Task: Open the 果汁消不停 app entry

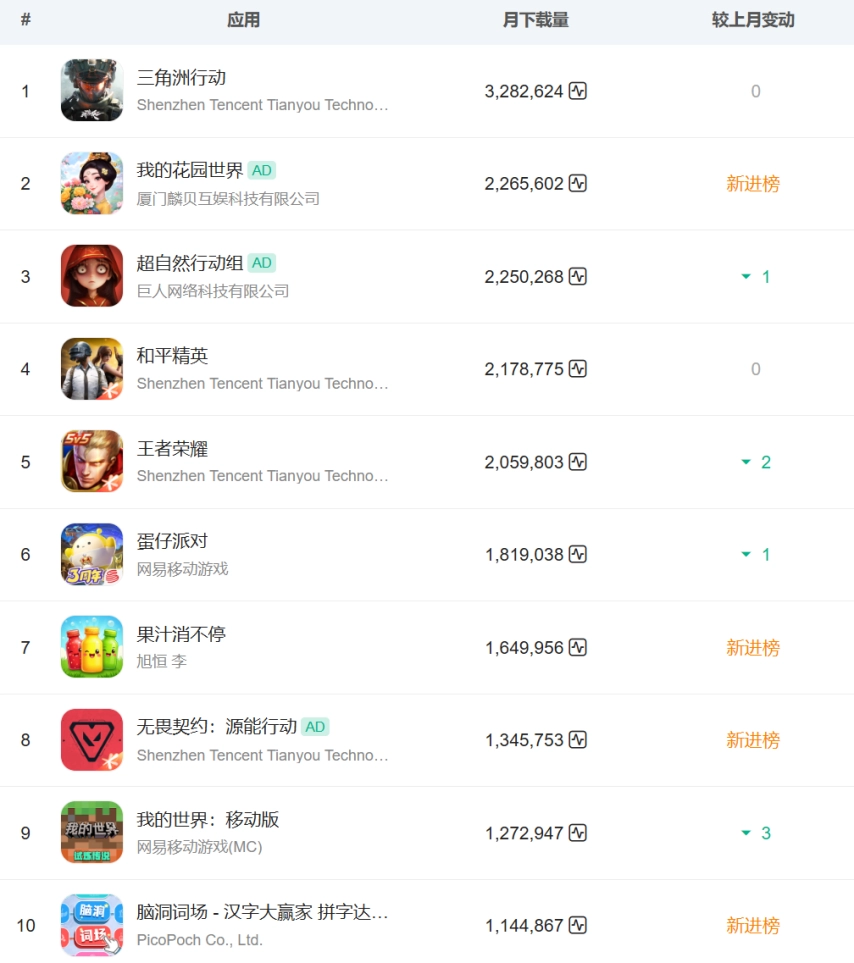Action: tap(181, 635)
